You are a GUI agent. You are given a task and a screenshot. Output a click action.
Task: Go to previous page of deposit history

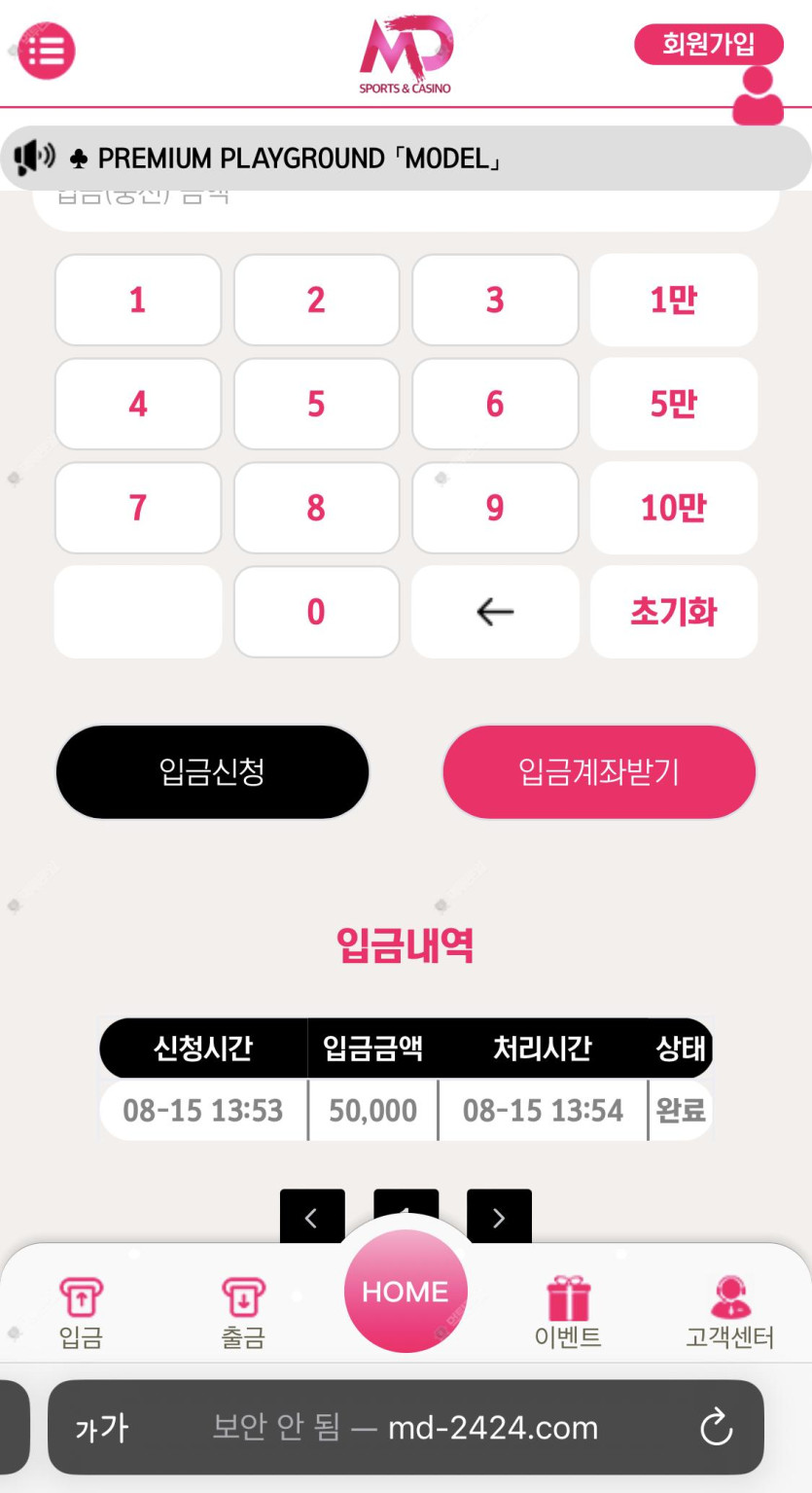pyautogui.click(x=312, y=1217)
